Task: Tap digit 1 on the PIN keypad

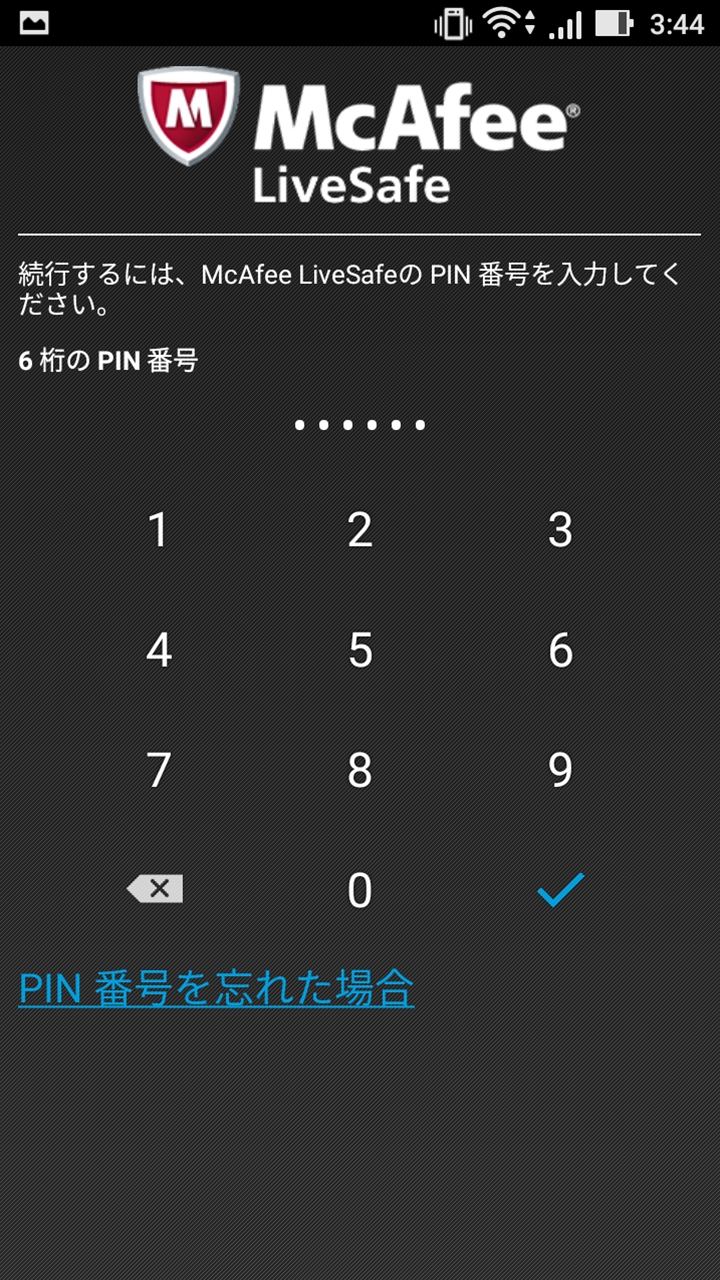Action: click(158, 530)
